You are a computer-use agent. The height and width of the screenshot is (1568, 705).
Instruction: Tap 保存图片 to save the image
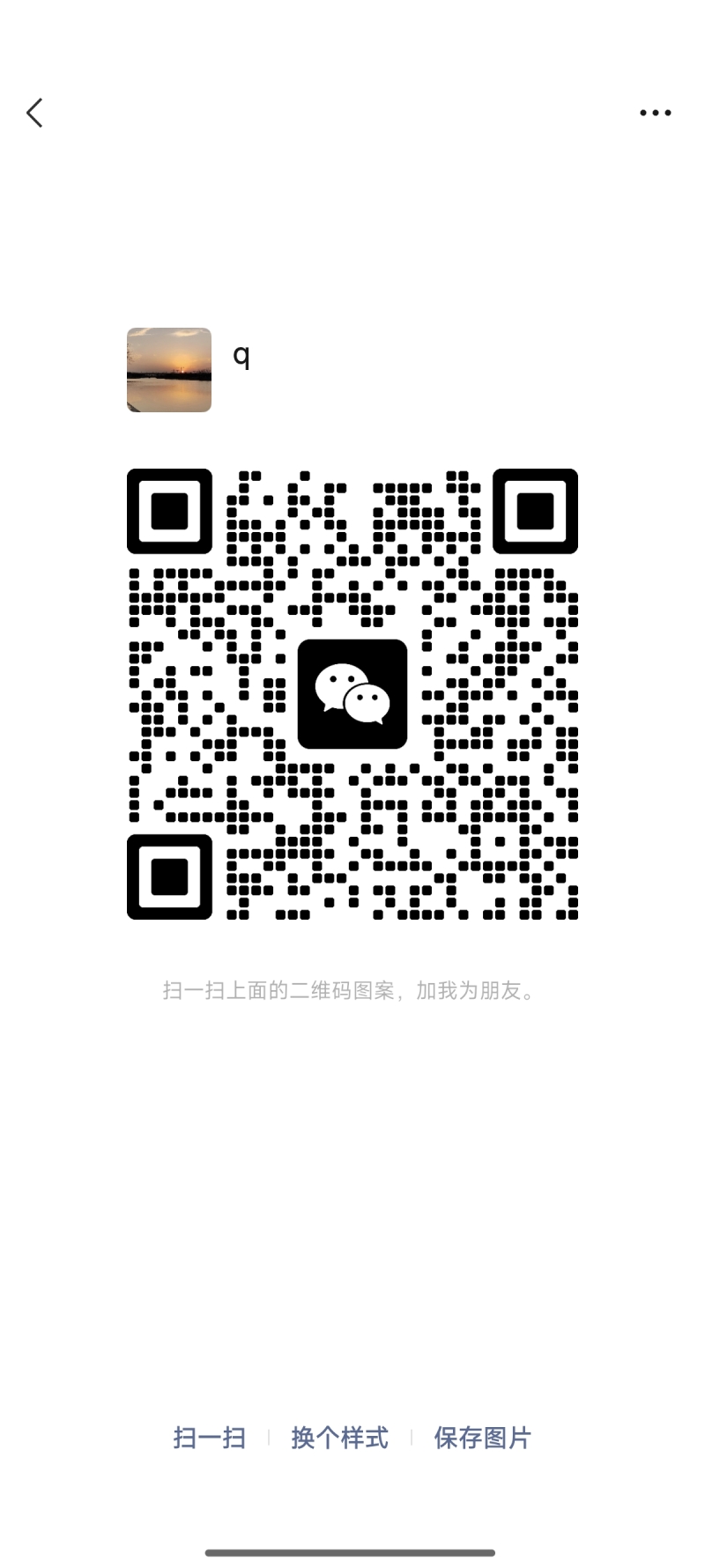(x=482, y=1438)
